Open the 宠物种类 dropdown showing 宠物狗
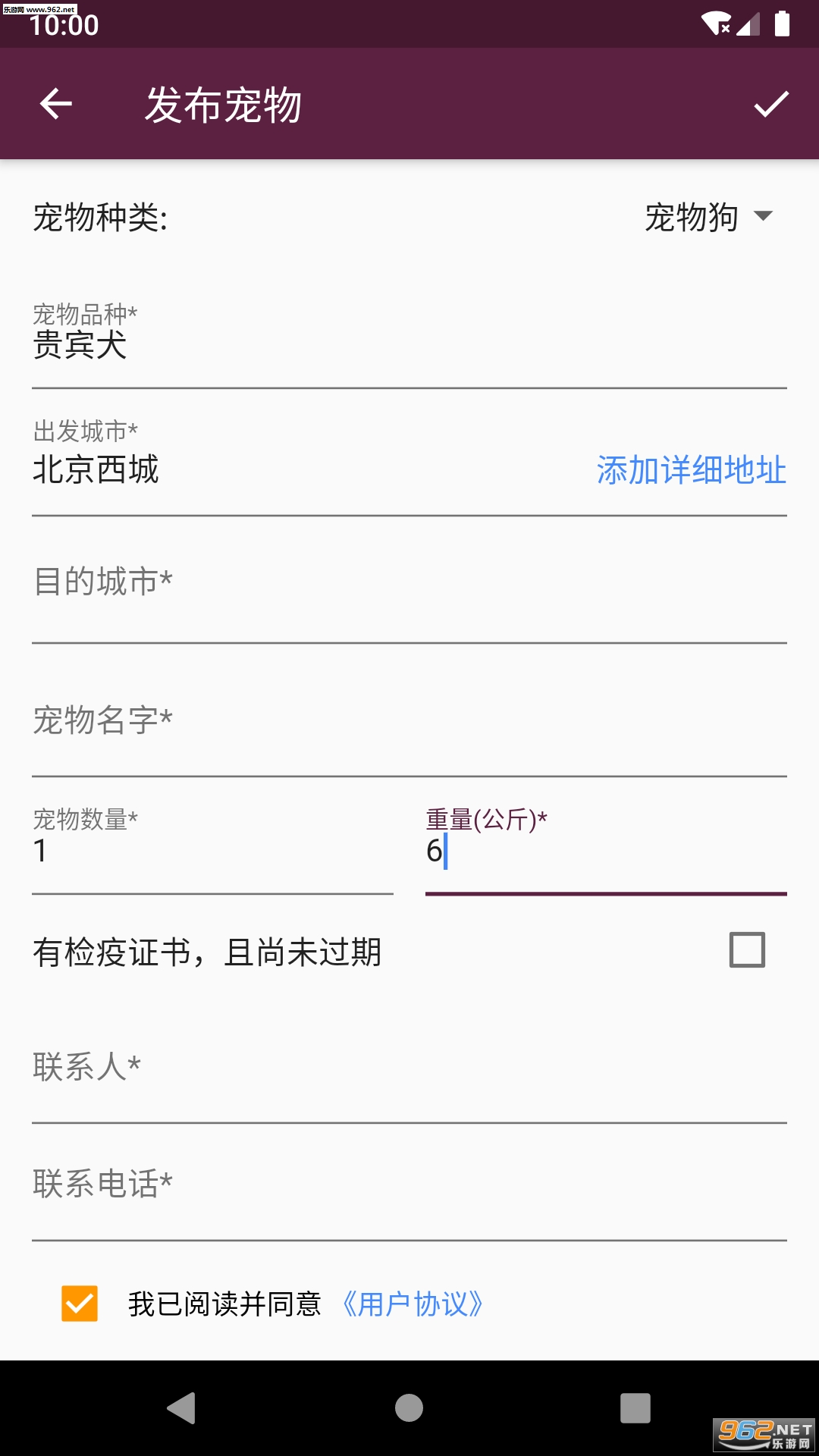The width and height of the screenshot is (819, 1456). point(708,218)
